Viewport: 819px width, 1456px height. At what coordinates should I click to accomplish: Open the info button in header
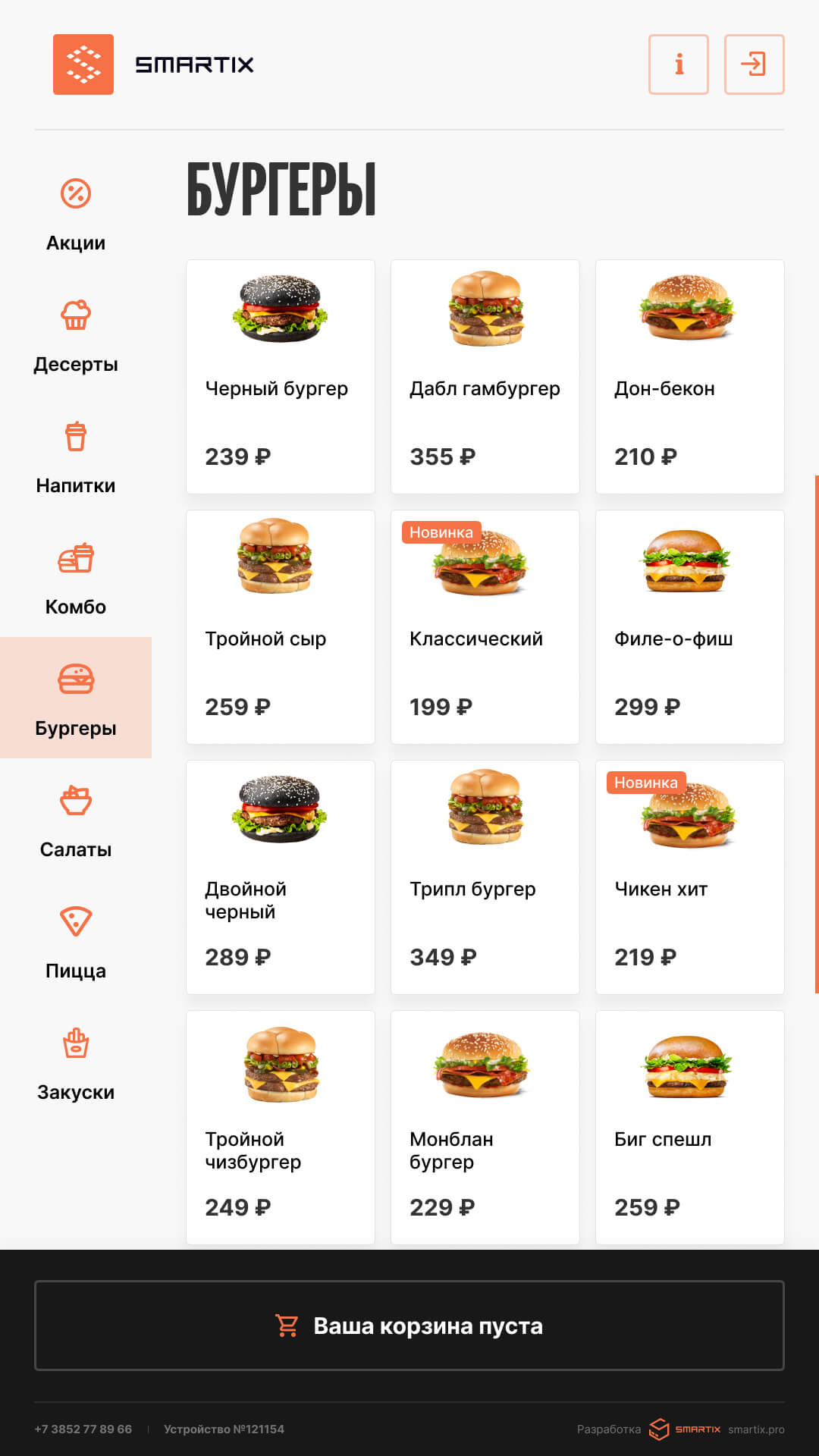click(x=678, y=64)
